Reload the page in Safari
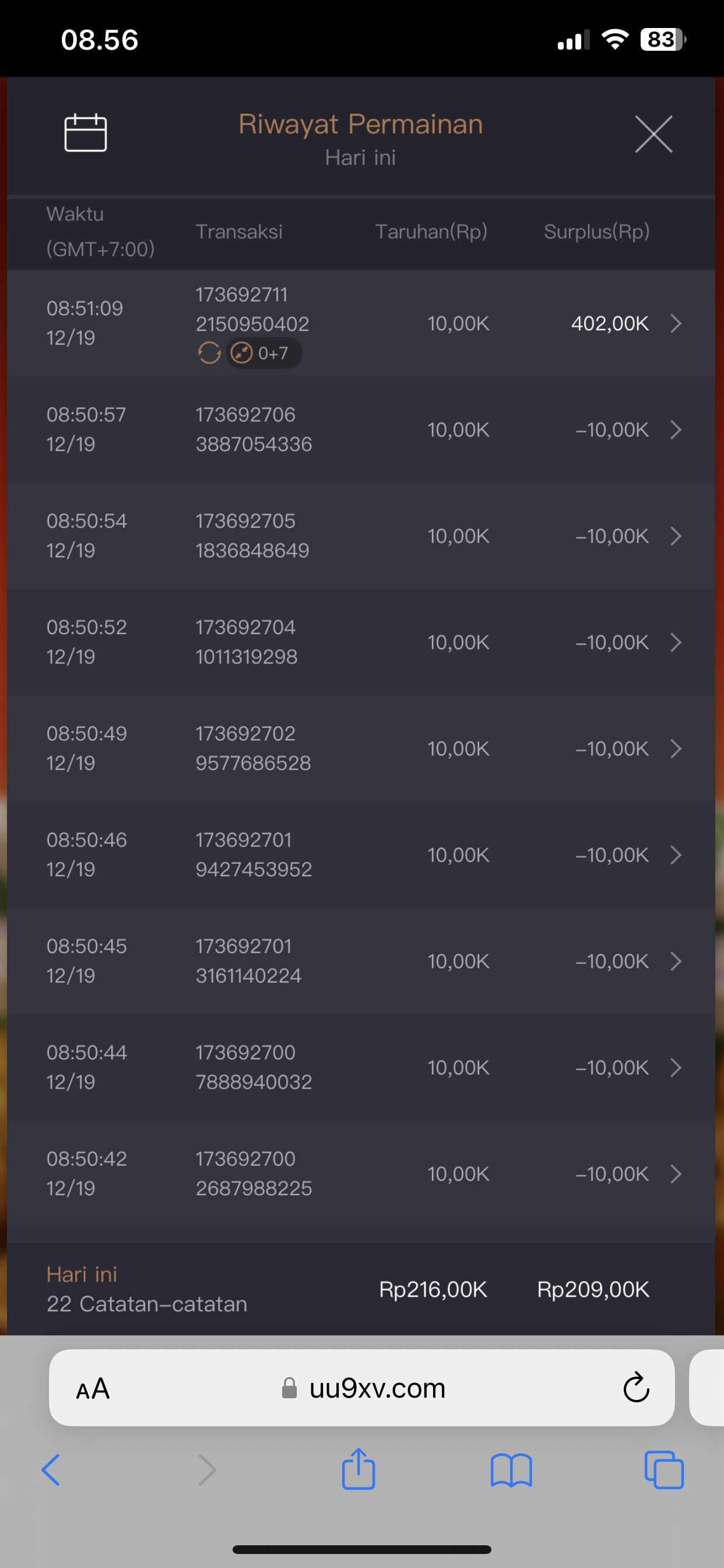 636,1388
